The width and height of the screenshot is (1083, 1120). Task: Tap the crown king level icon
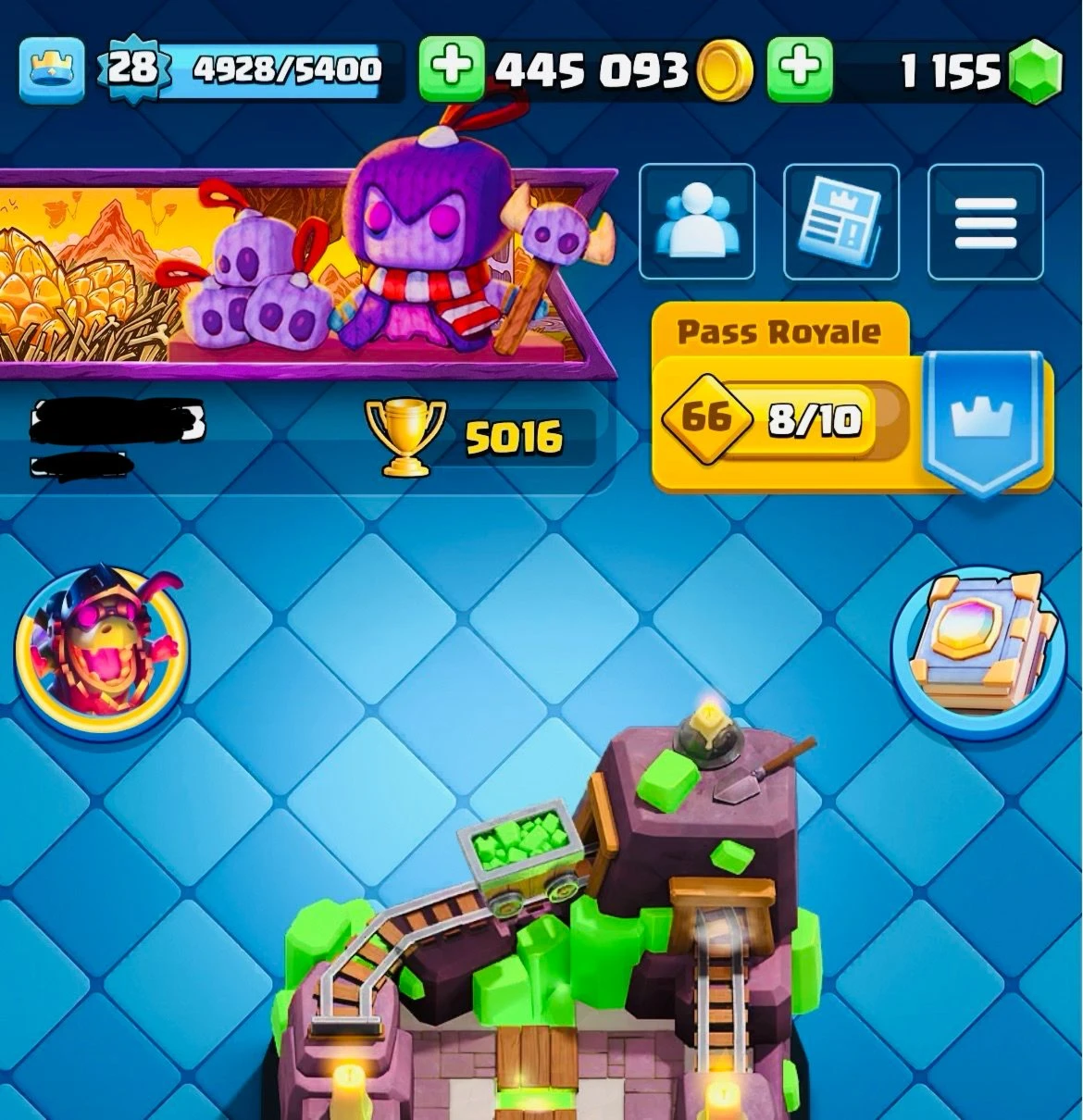pyautogui.click(x=51, y=69)
